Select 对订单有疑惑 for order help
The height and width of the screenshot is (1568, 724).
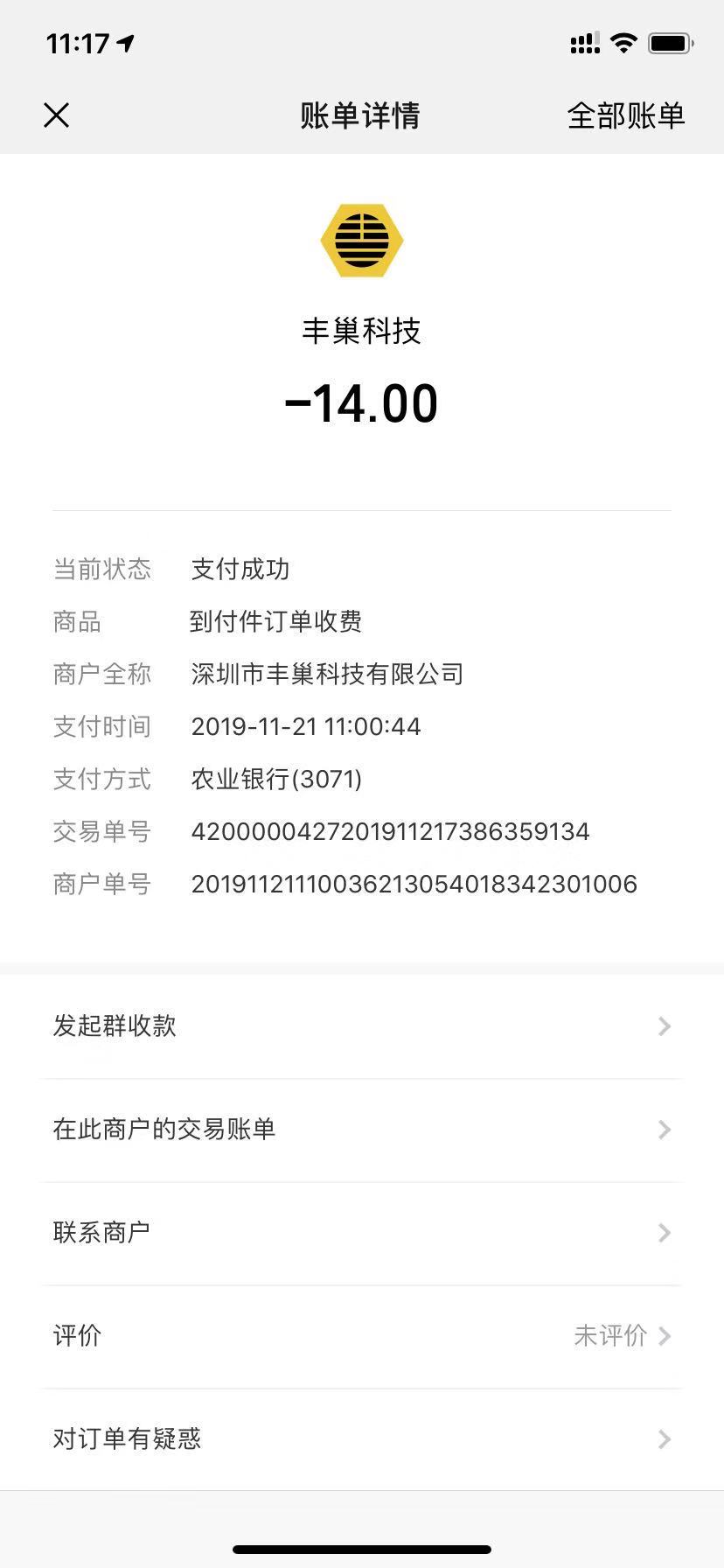click(x=361, y=1439)
